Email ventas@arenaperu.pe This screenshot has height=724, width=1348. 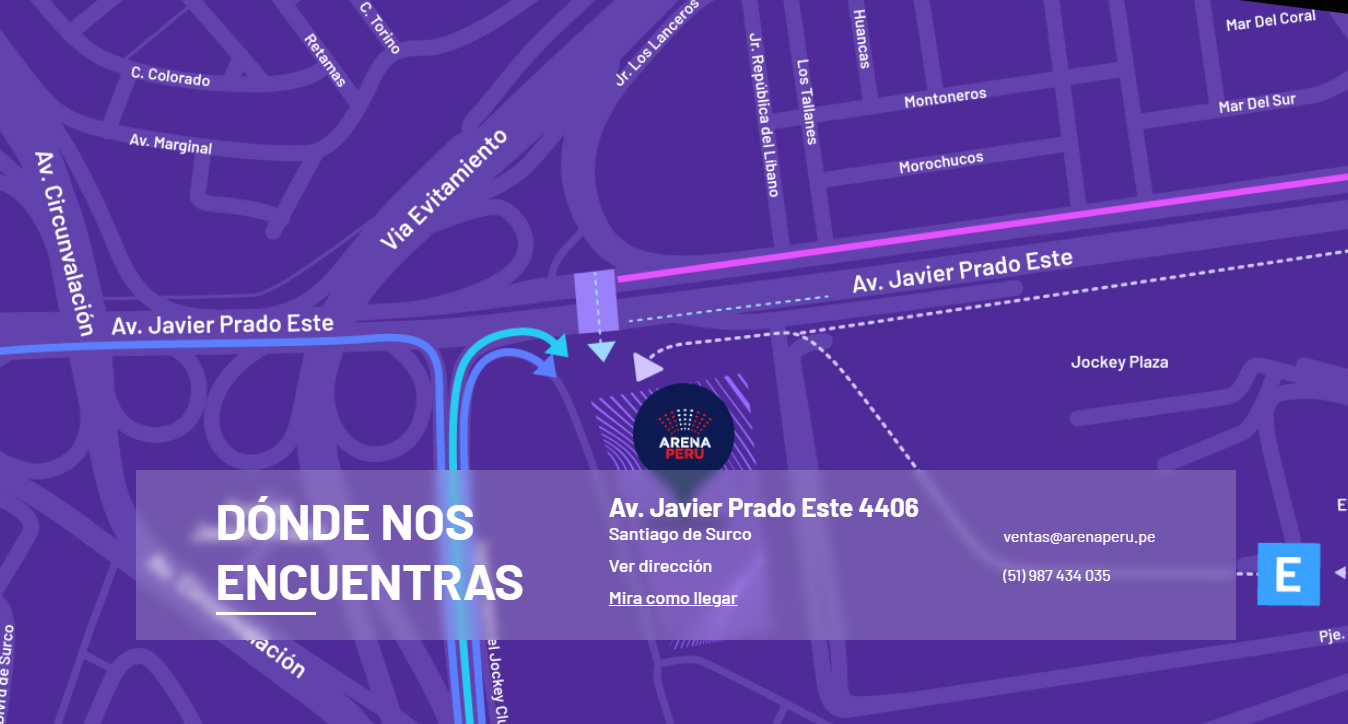pos(1079,537)
